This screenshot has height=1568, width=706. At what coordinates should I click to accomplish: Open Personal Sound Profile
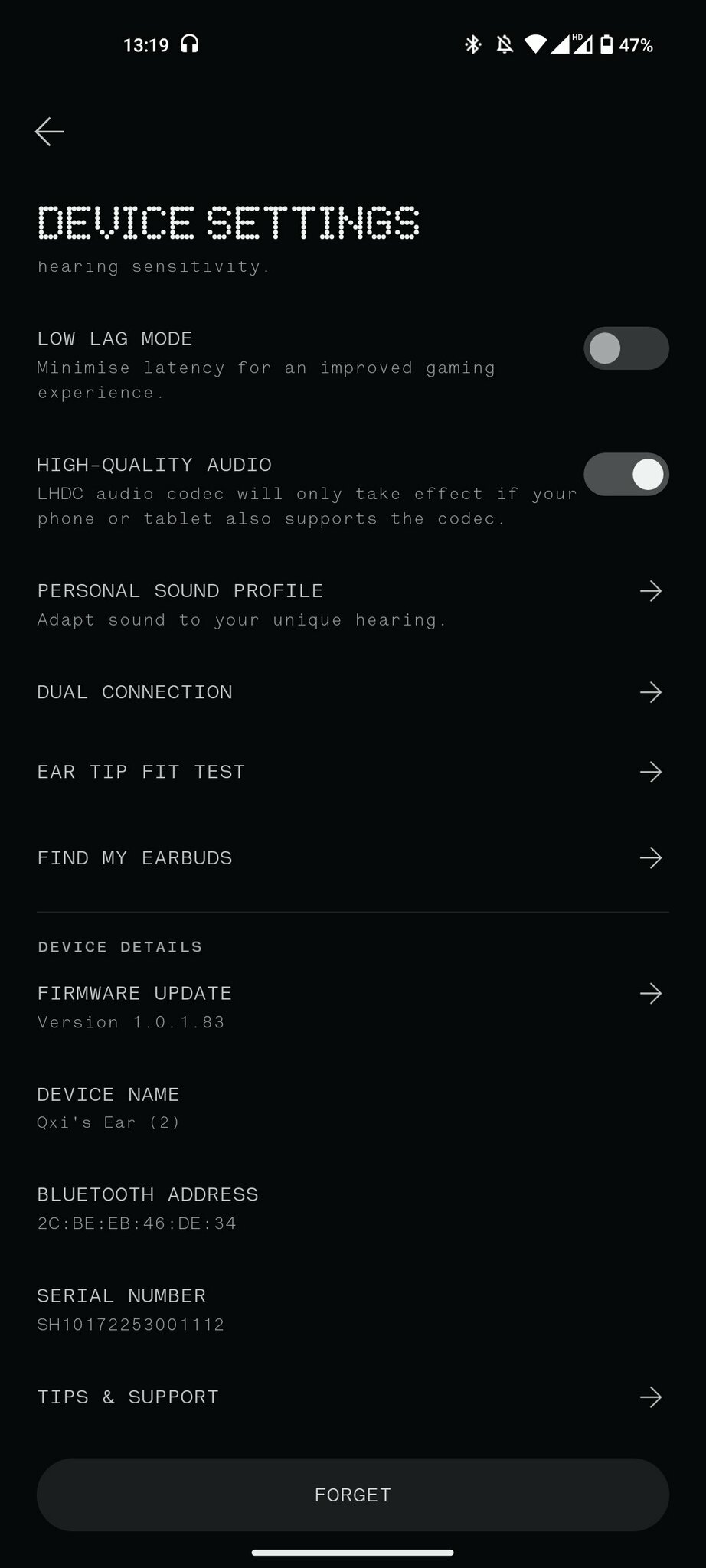[x=353, y=604]
